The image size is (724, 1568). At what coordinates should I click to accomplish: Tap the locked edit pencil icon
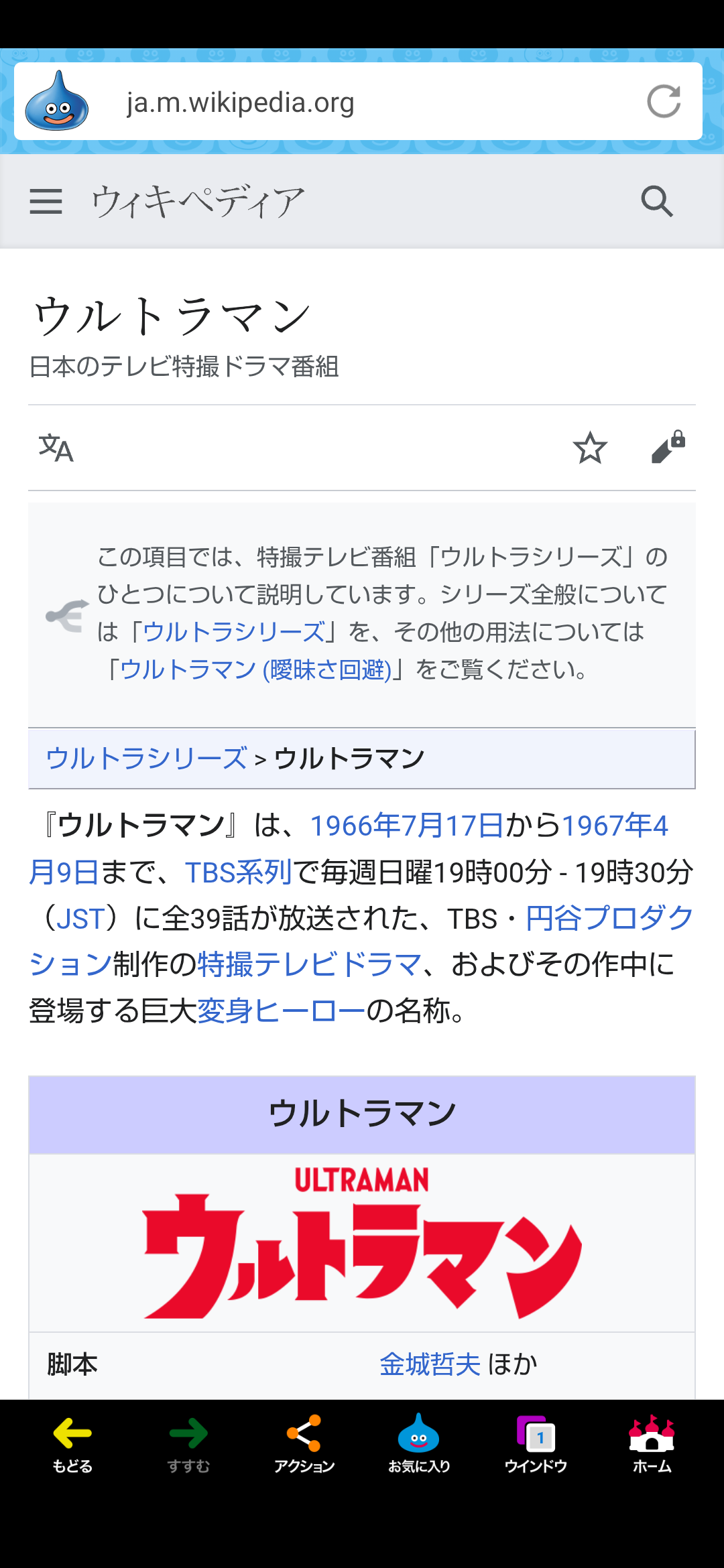[668, 446]
